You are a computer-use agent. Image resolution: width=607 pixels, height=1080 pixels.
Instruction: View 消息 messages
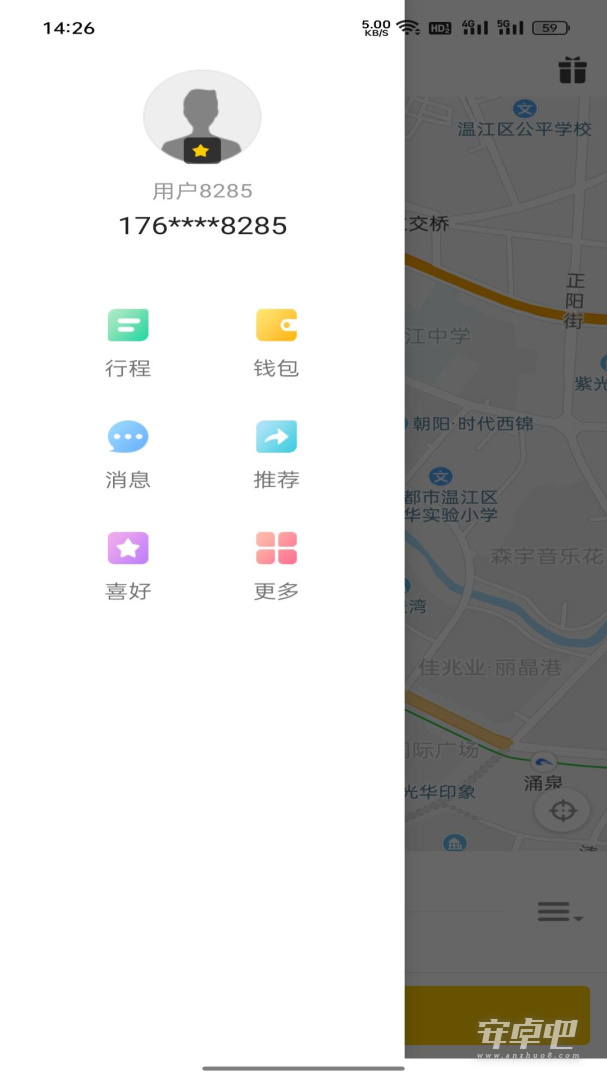tap(128, 455)
